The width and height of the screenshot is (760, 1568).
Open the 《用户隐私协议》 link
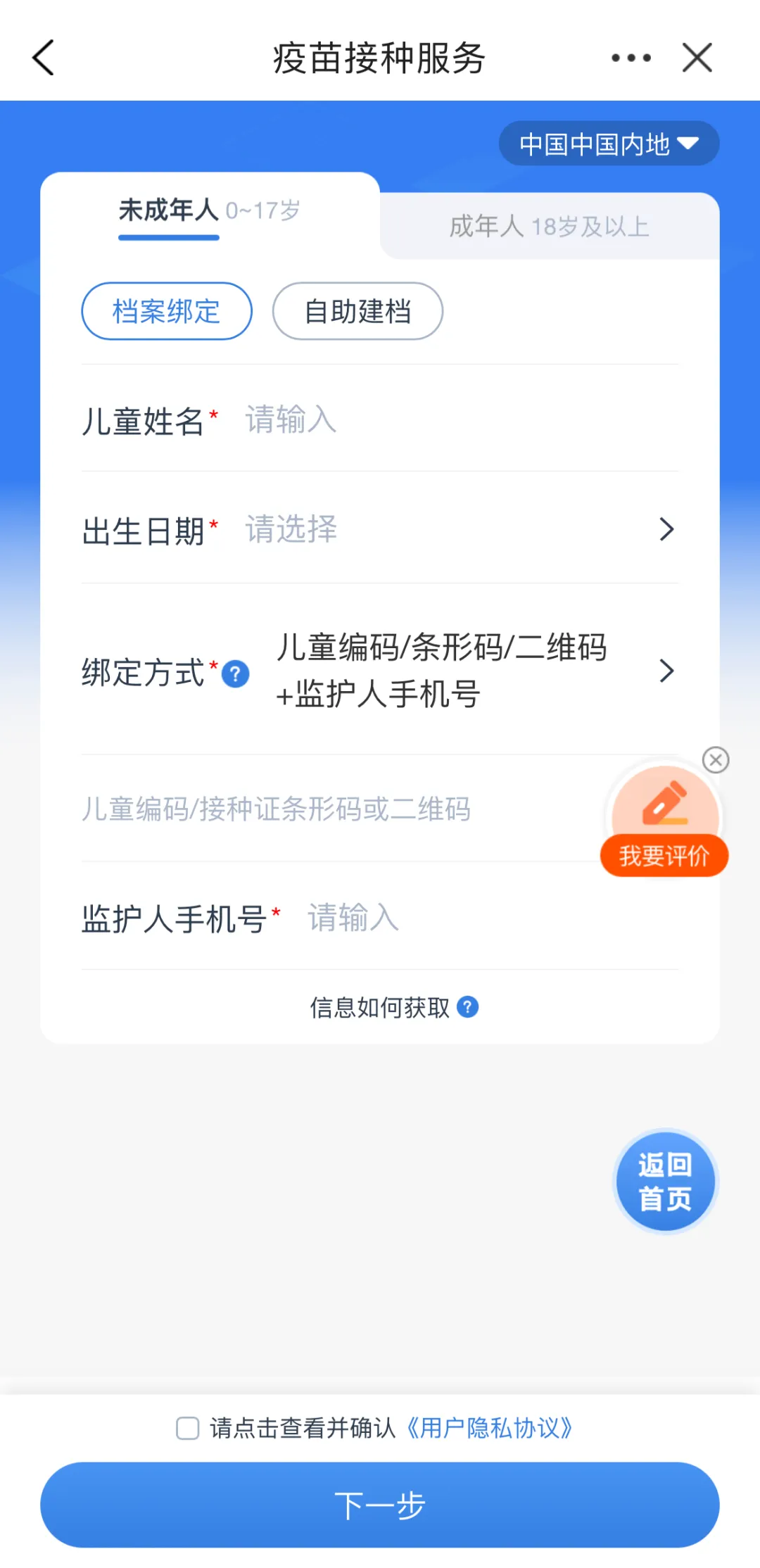tap(490, 1429)
